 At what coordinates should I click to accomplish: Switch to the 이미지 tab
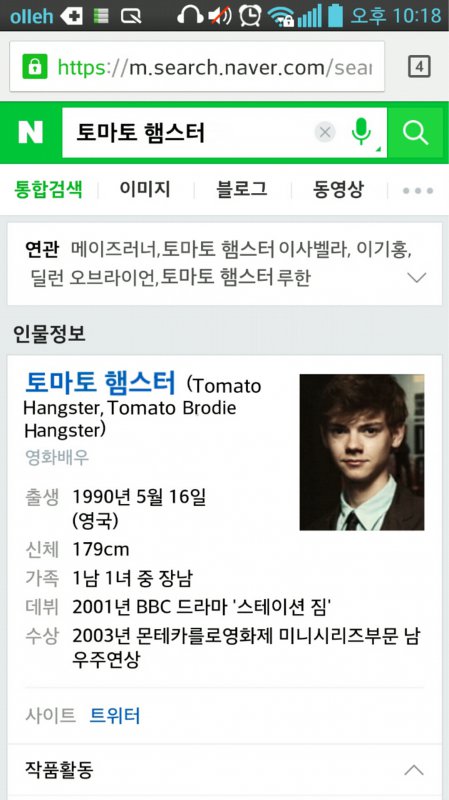click(x=145, y=189)
